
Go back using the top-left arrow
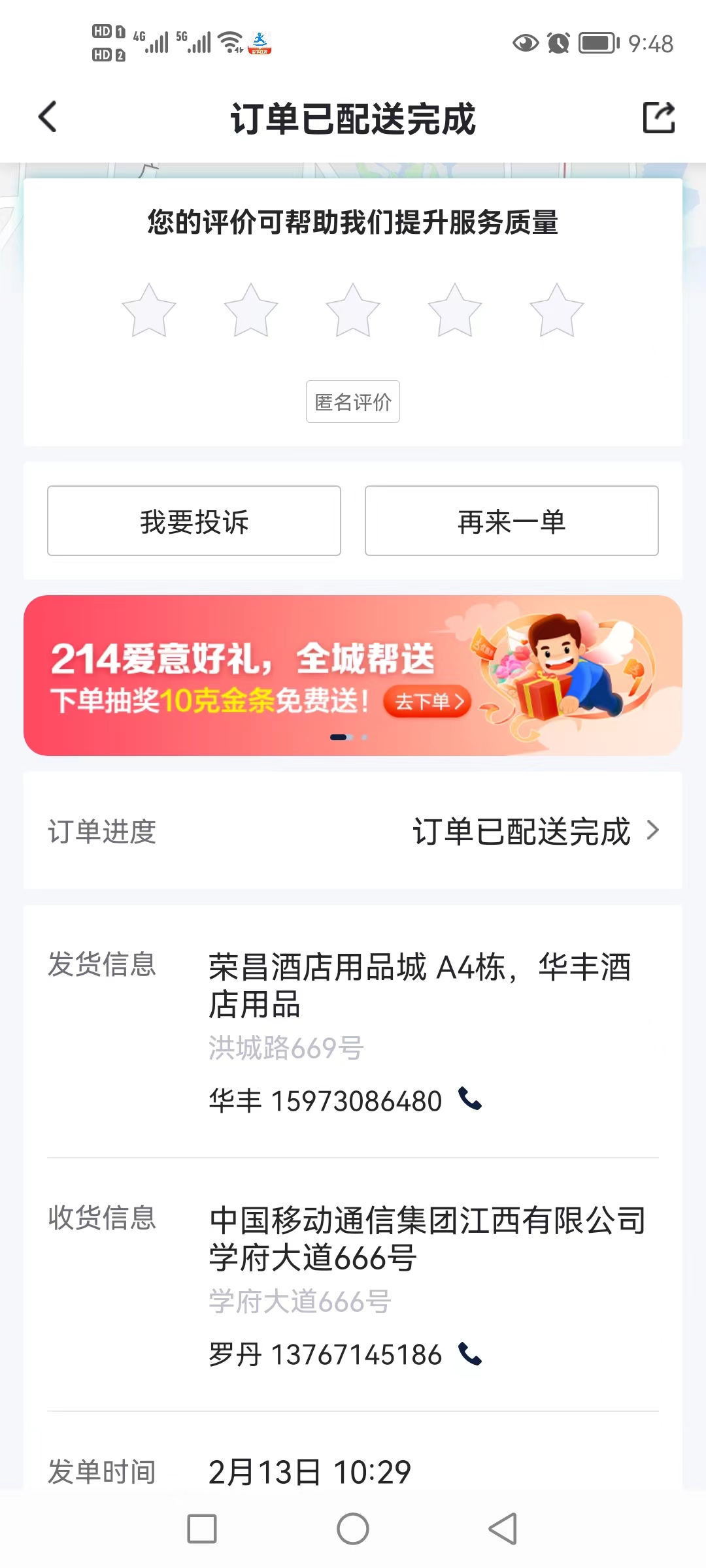48,118
